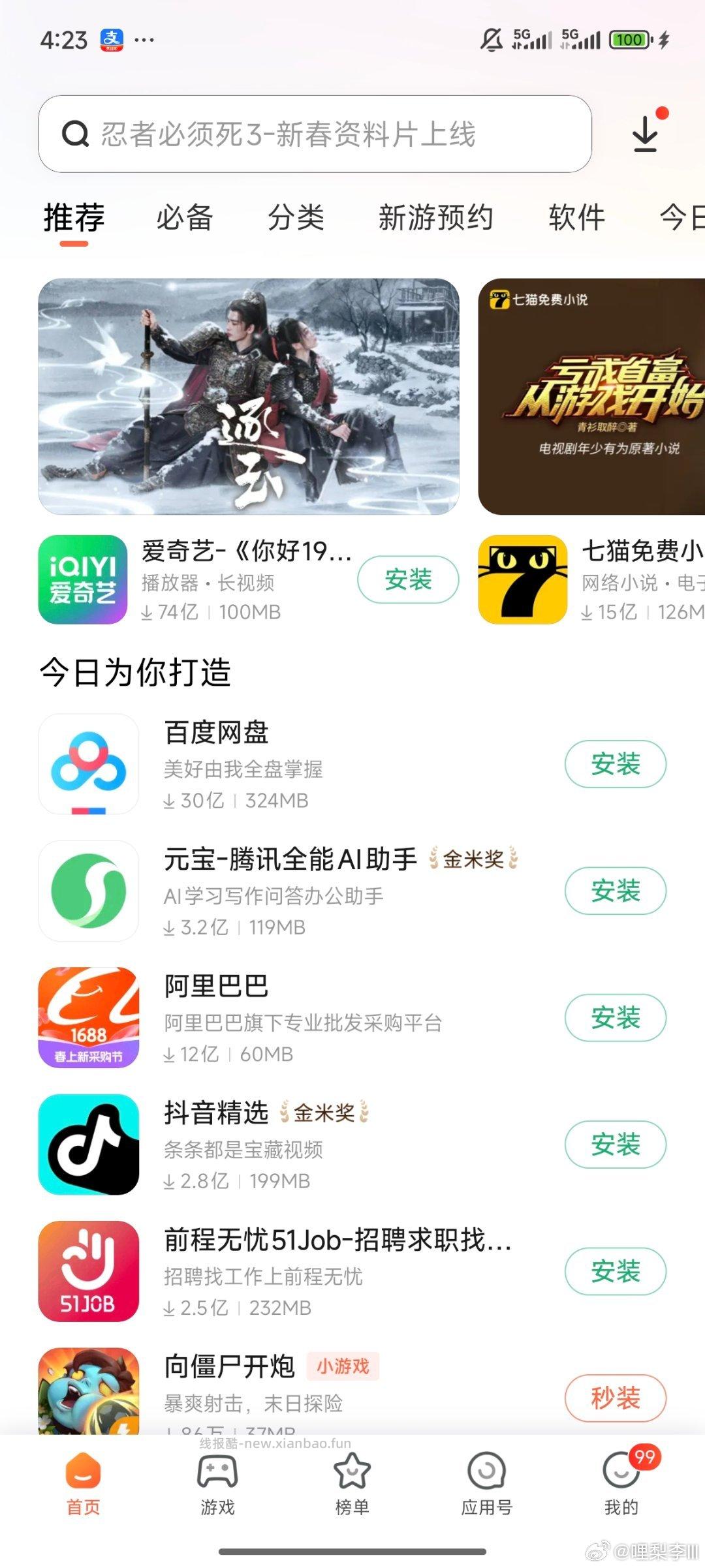Switch to the 新游预约 tab
This screenshot has width=705, height=1568.
(x=434, y=218)
